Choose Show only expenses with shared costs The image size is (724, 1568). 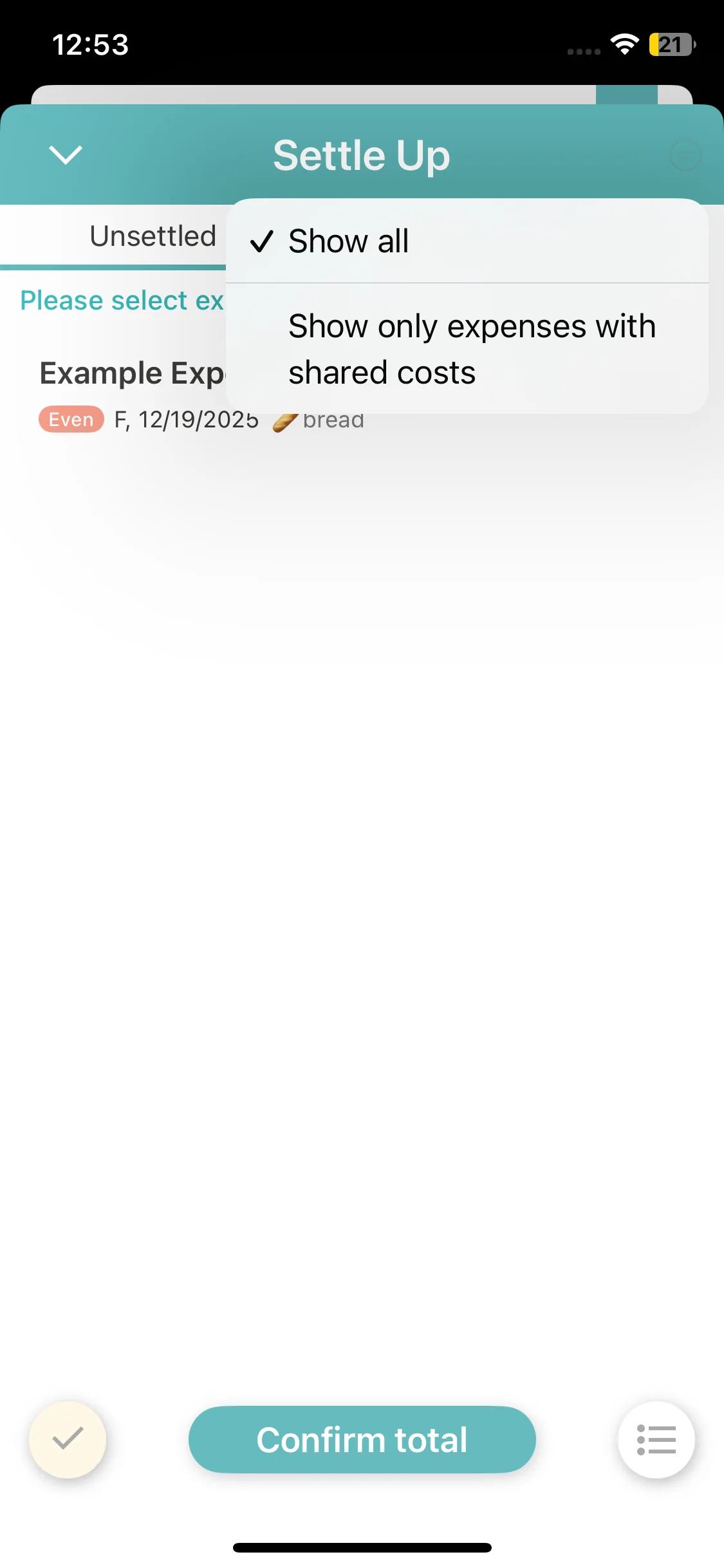coord(467,349)
